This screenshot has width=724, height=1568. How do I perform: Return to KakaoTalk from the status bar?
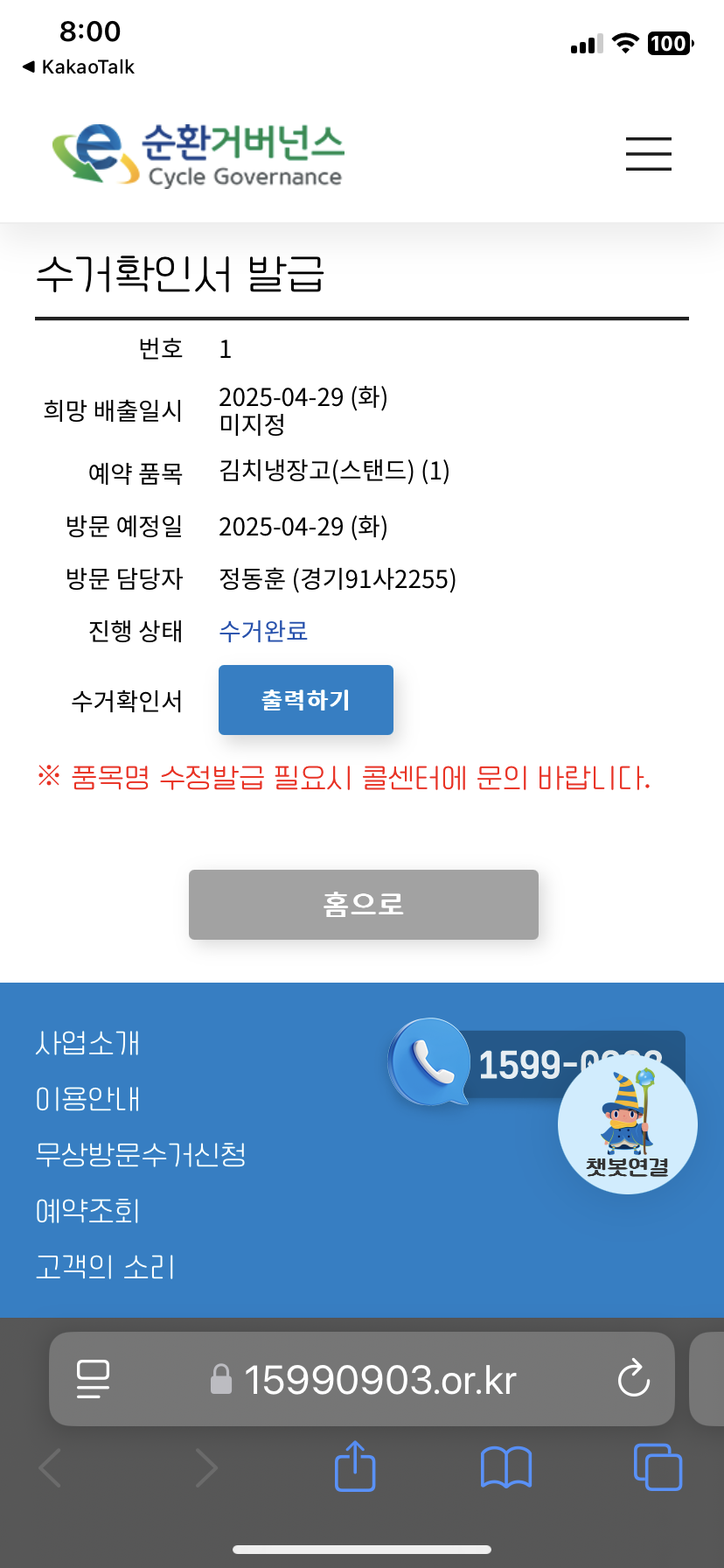coord(79,67)
